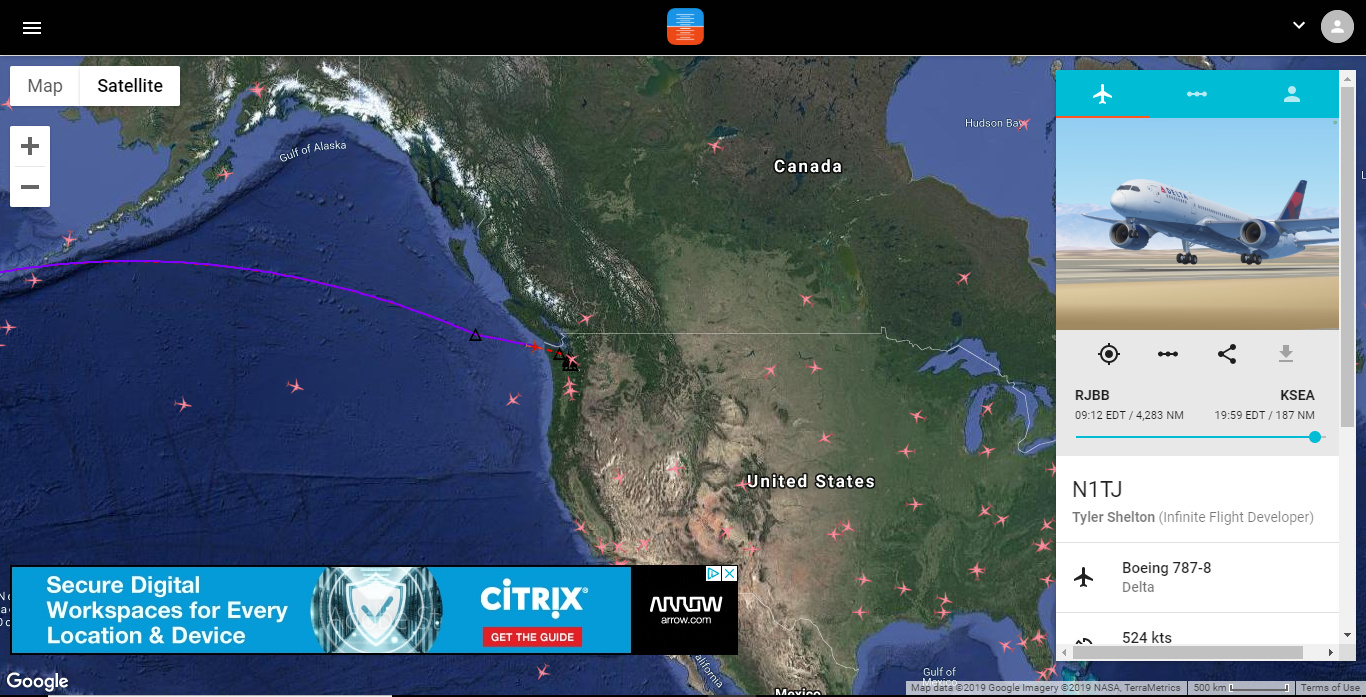Close the Citrix advertisement banner

click(x=730, y=574)
